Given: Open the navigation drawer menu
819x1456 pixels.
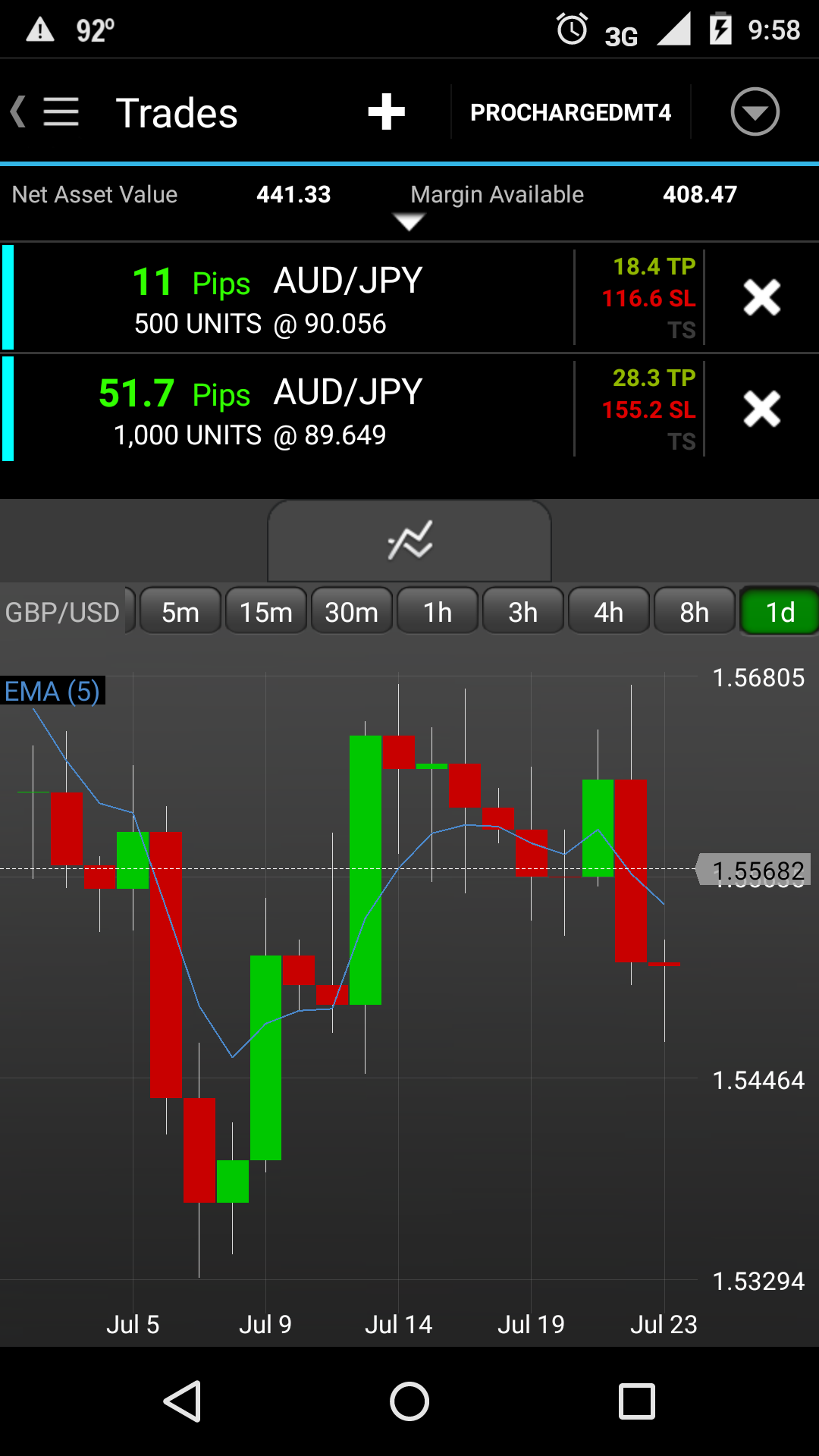Looking at the screenshot, I should (60, 112).
